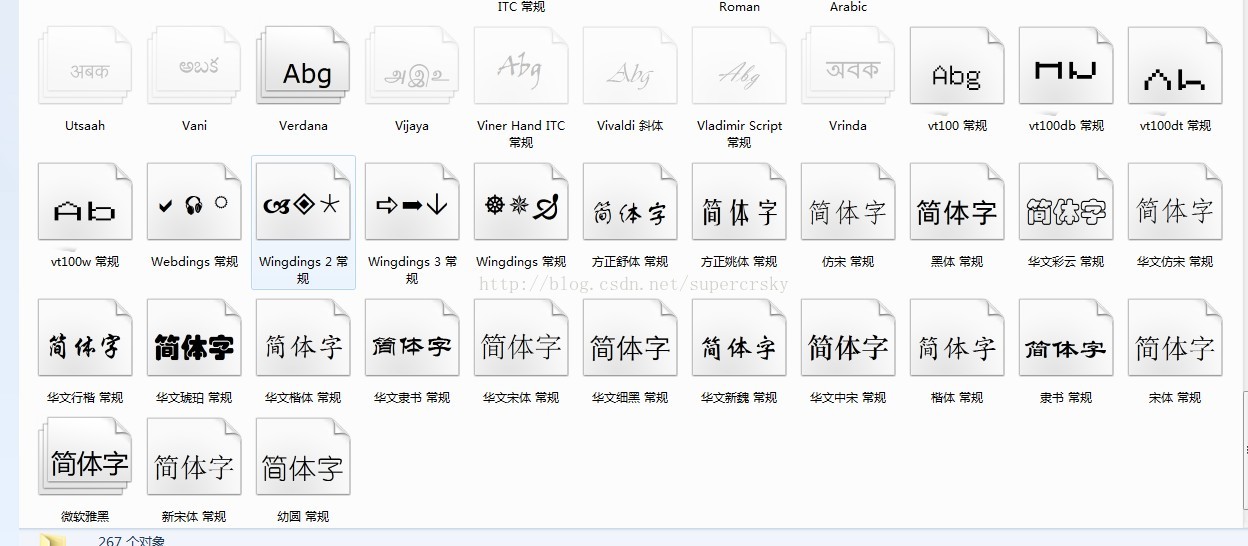Image resolution: width=1248 pixels, height=546 pixels.
Task: Open the Vani font tile
Action: 194,68
